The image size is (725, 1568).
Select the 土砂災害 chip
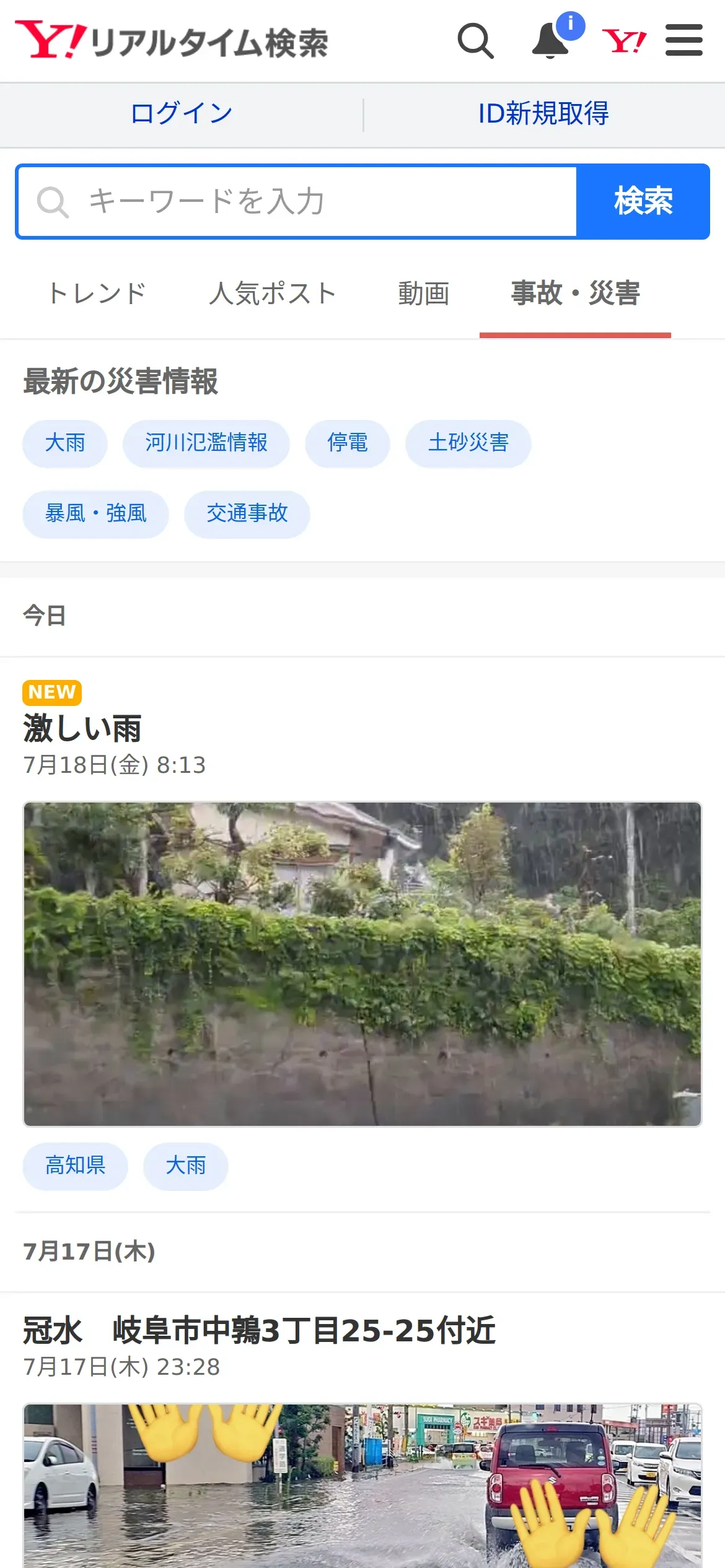(x=468, y=443)
